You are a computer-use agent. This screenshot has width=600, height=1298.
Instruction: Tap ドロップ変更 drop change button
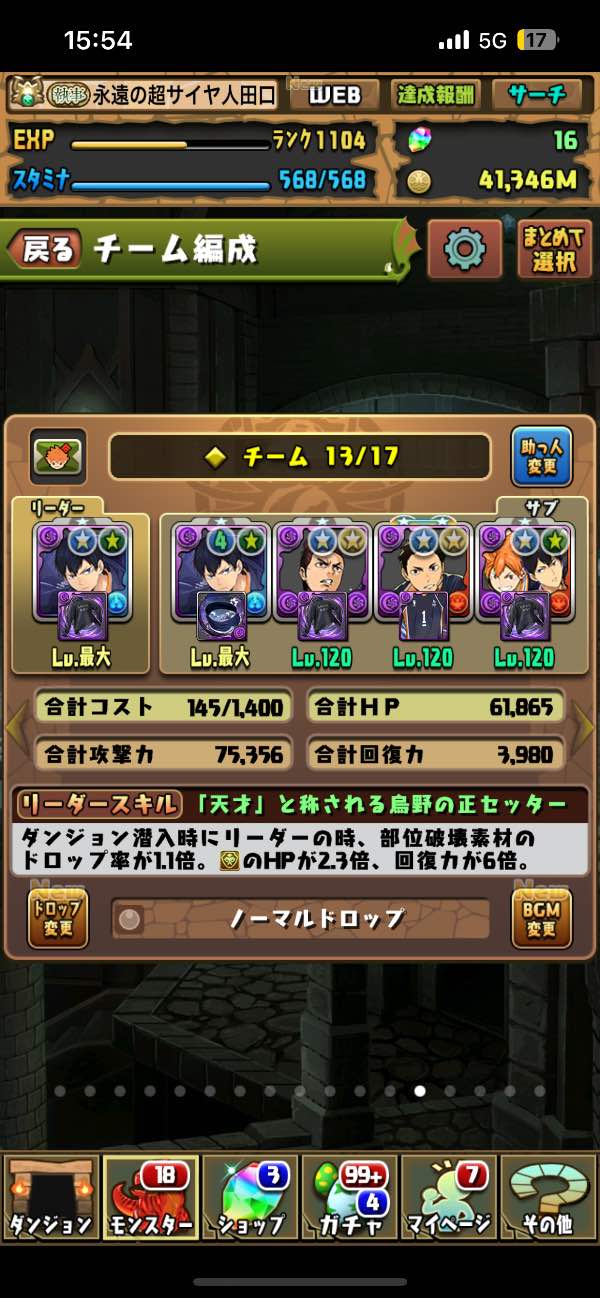click(x=57, y=917)
